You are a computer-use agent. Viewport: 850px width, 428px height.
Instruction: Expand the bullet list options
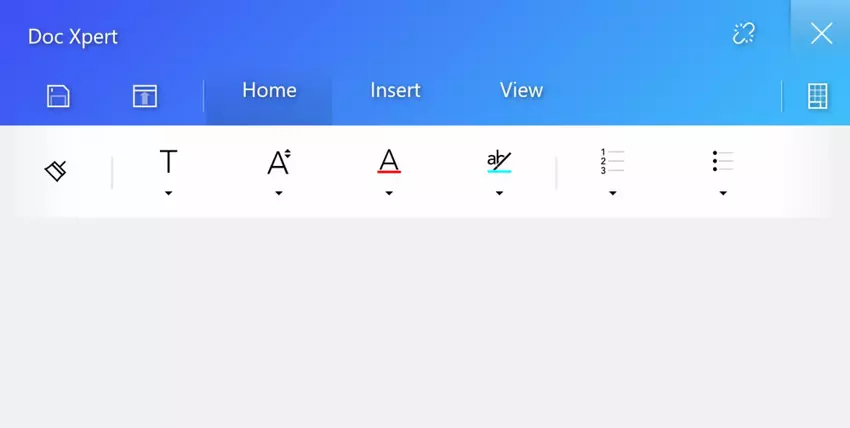pyautogui.click(x=722, y=192)
